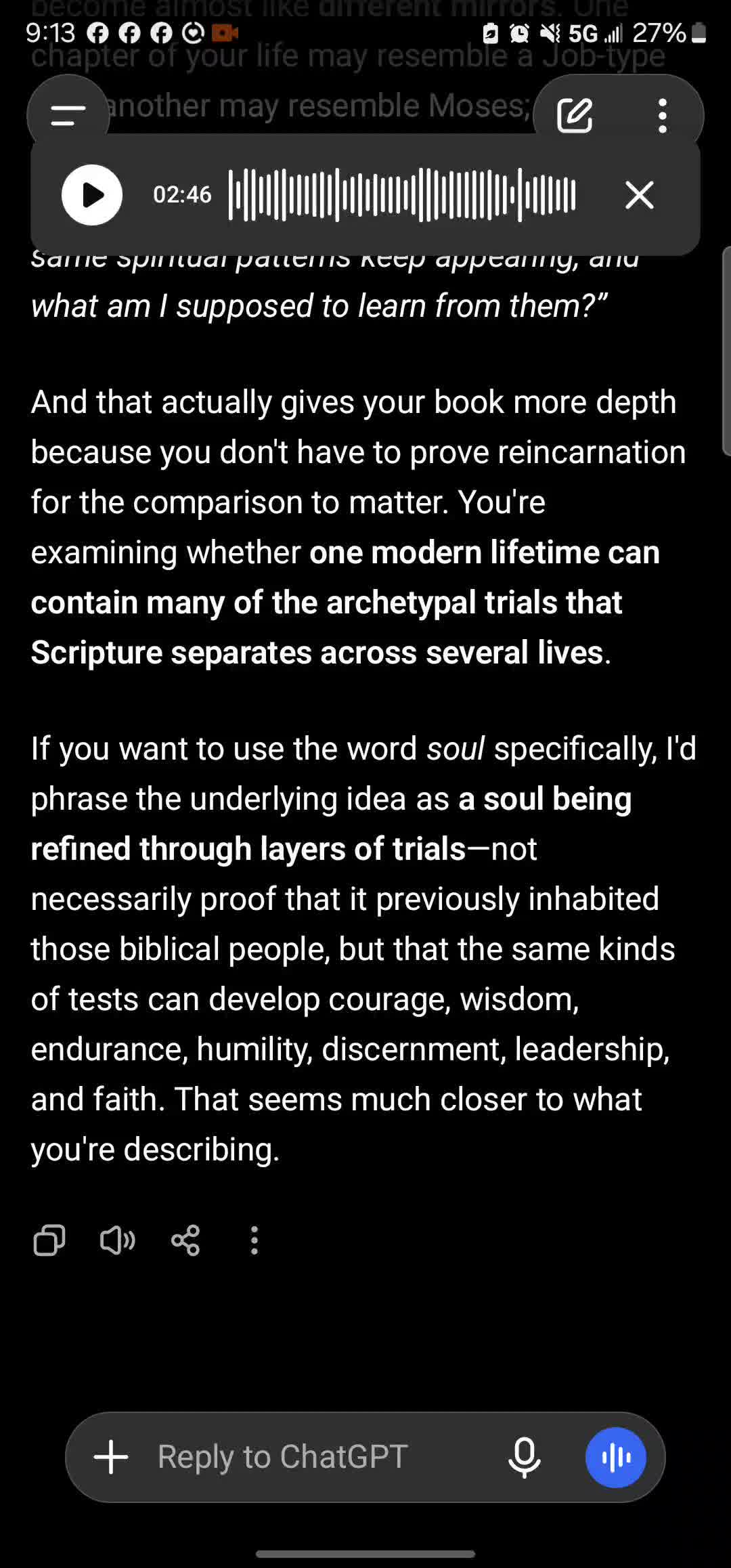Start voice mode with the blue button
Screen dimensions: 731x1568
[x=616, y=1457]
